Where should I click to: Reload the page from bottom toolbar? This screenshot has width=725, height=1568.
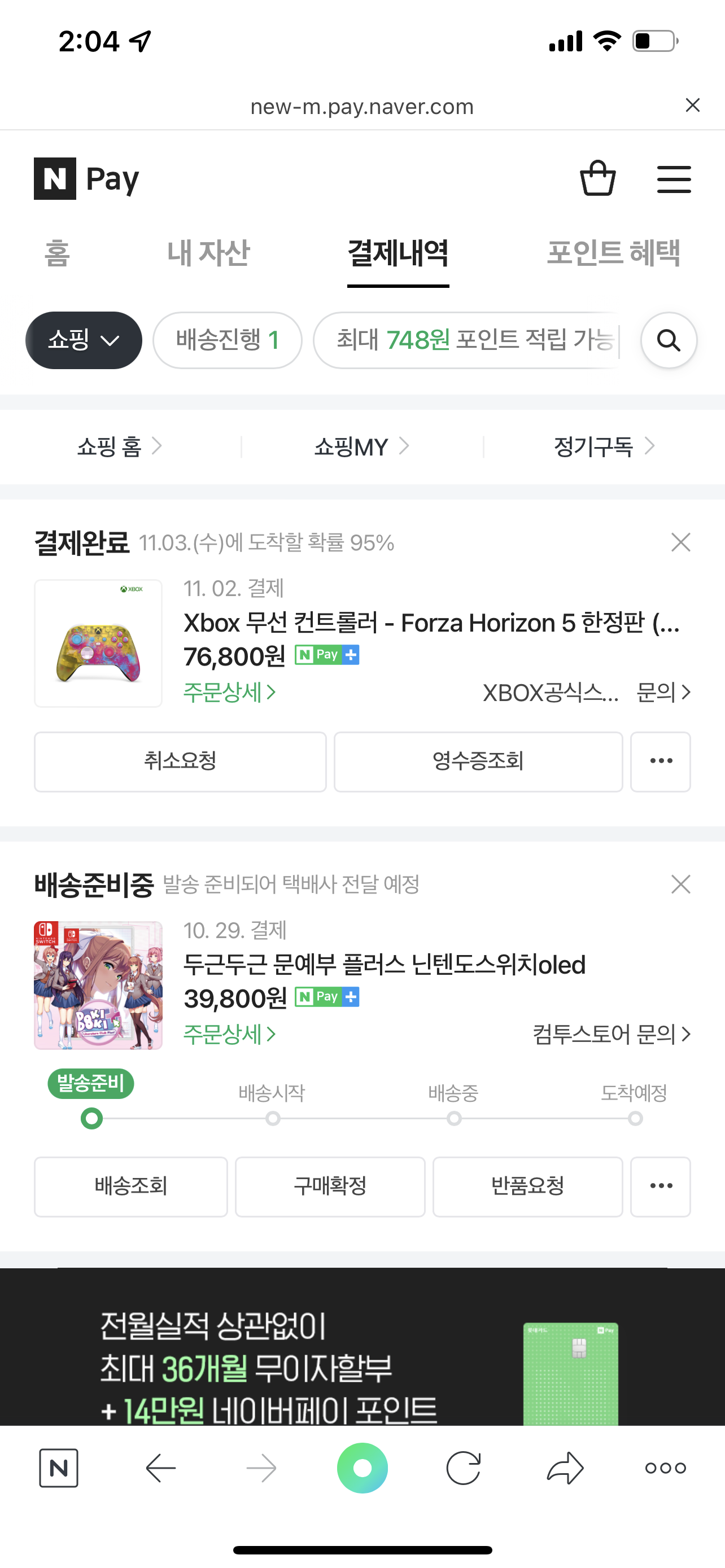pos(463,1468)
